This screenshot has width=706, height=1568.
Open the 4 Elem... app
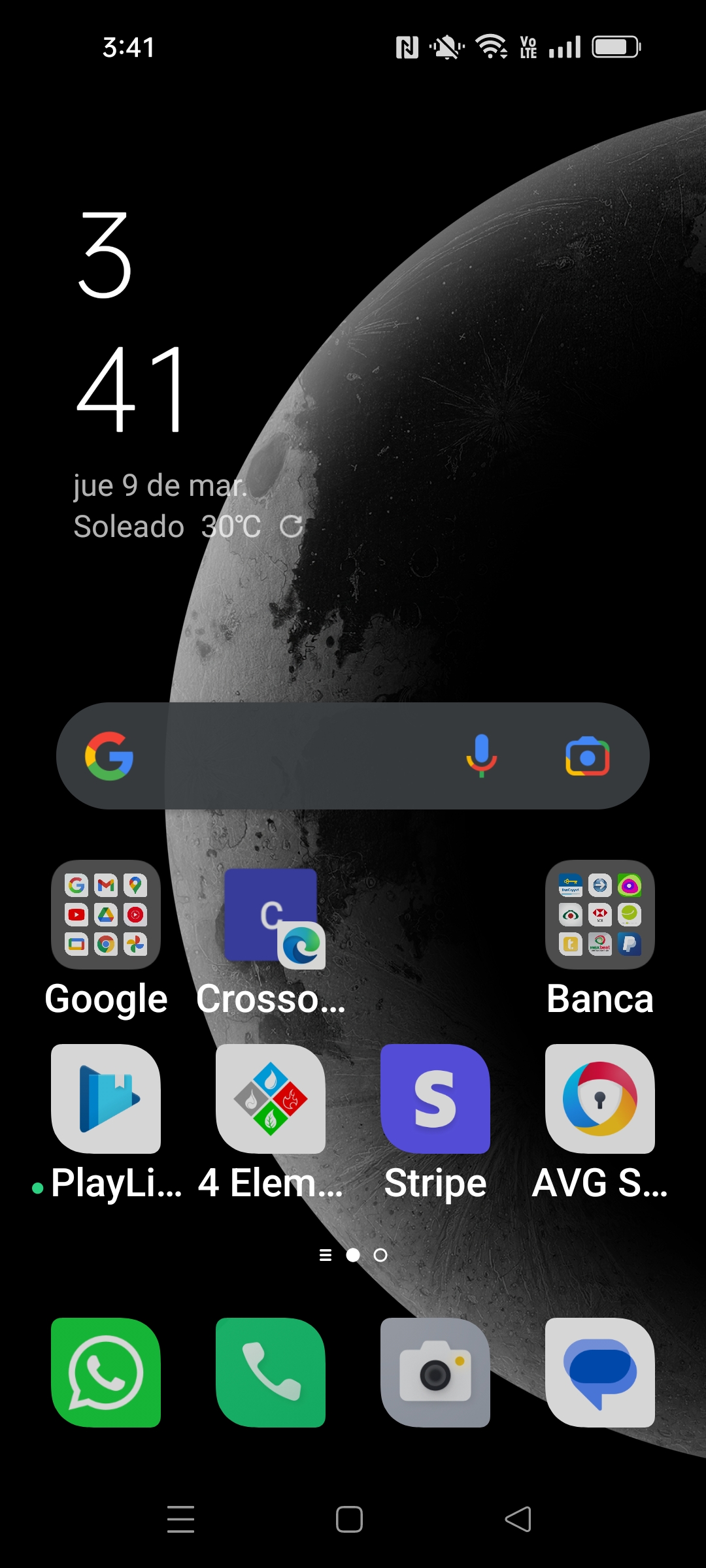pyautogui.click(x=271, y=1099)
